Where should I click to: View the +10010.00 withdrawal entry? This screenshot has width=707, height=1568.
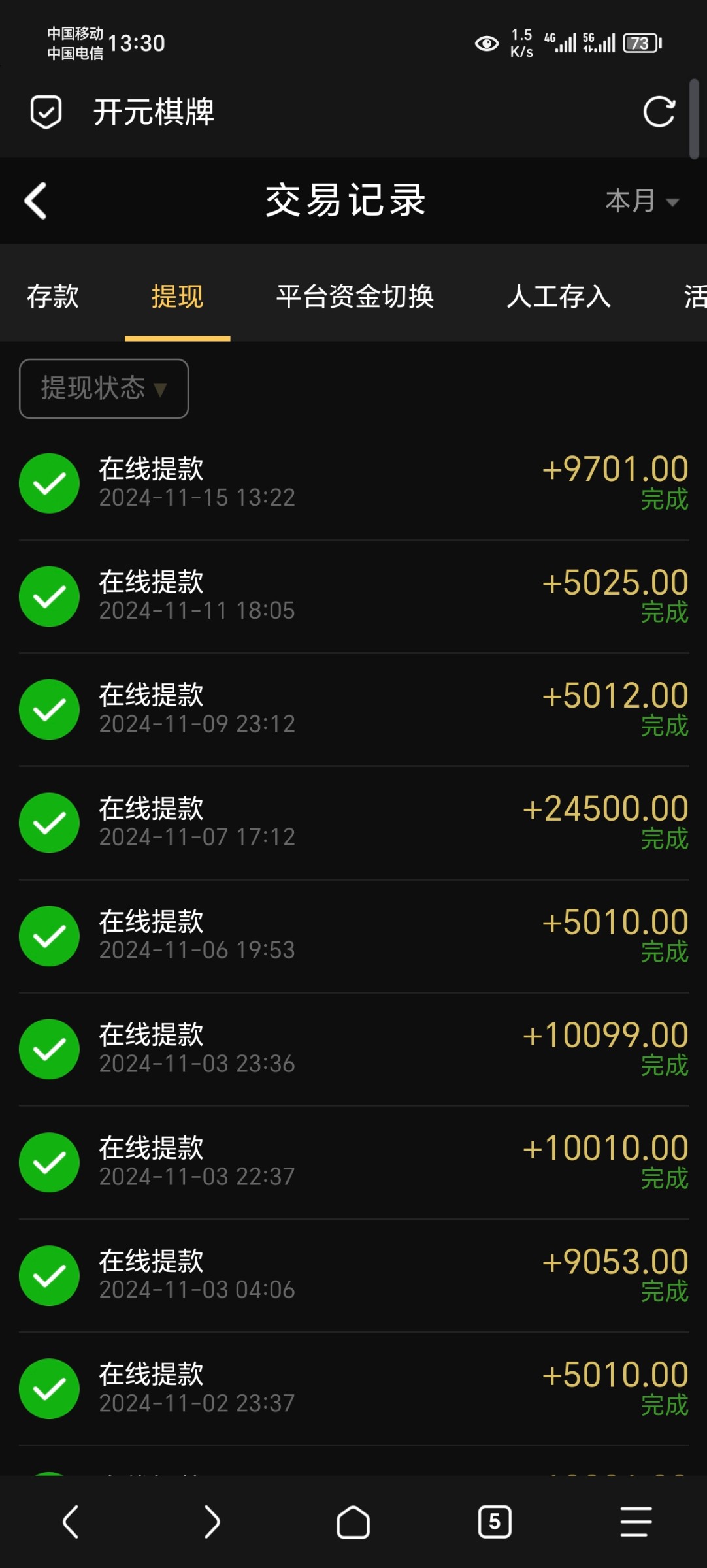click(354, 1162)
